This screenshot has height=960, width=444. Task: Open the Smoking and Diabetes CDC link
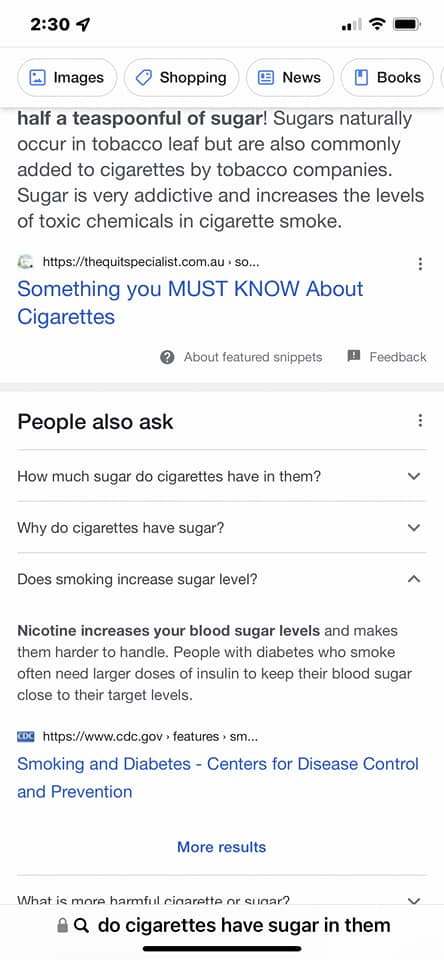218,778
